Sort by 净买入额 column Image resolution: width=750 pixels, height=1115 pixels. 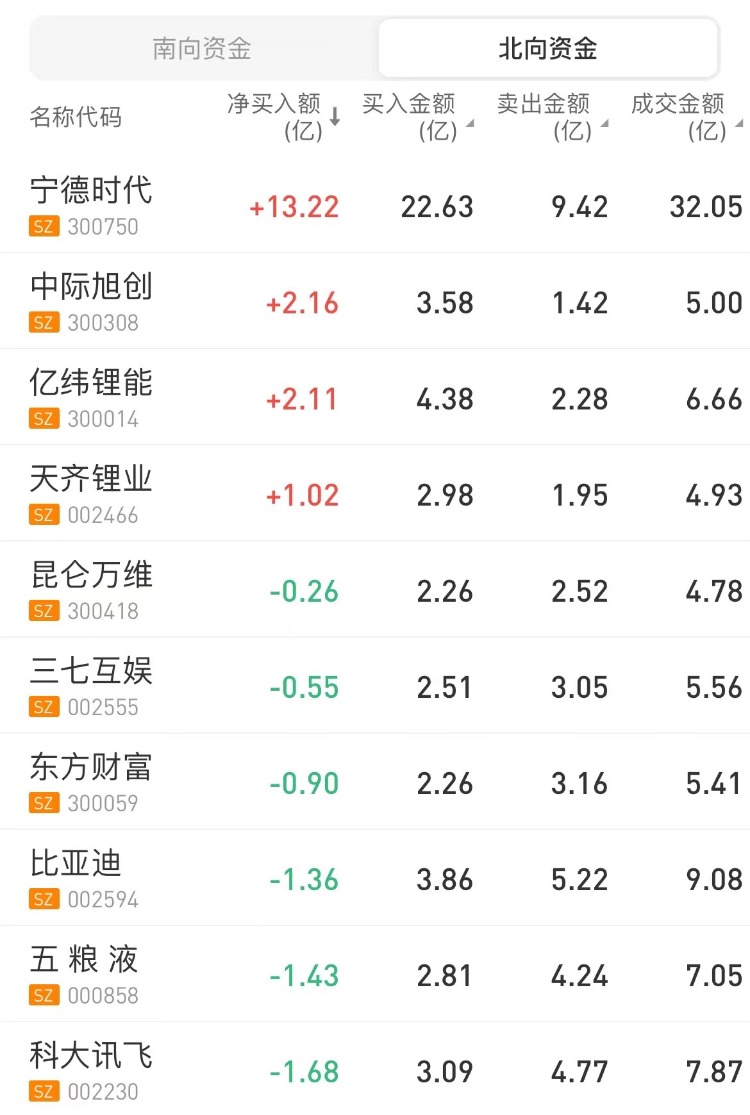coord(283,116)
